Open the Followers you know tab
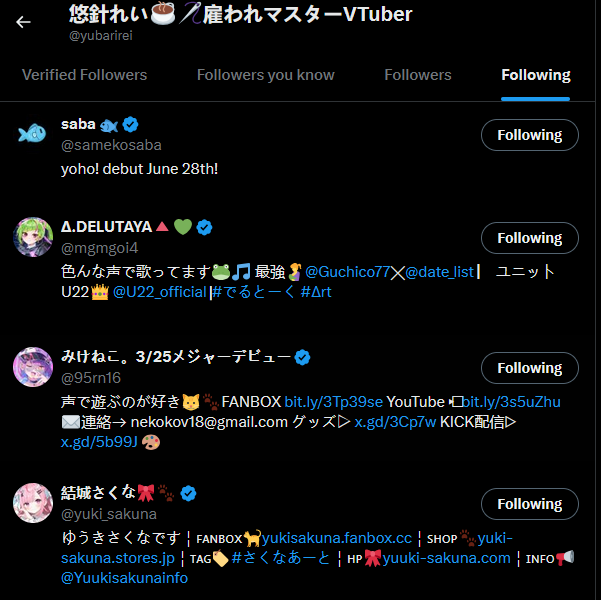This screenshot has height=600, width=601. 265,75
